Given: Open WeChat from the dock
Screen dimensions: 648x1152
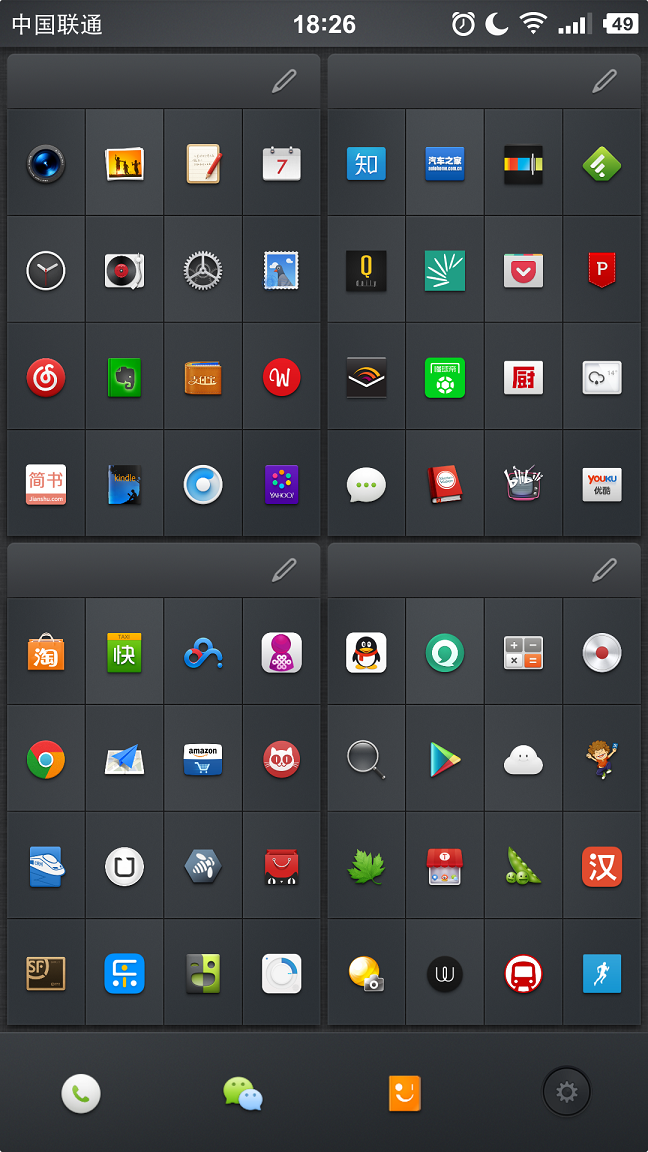Looking at the screenshot, I should [x=243, y=1094].
